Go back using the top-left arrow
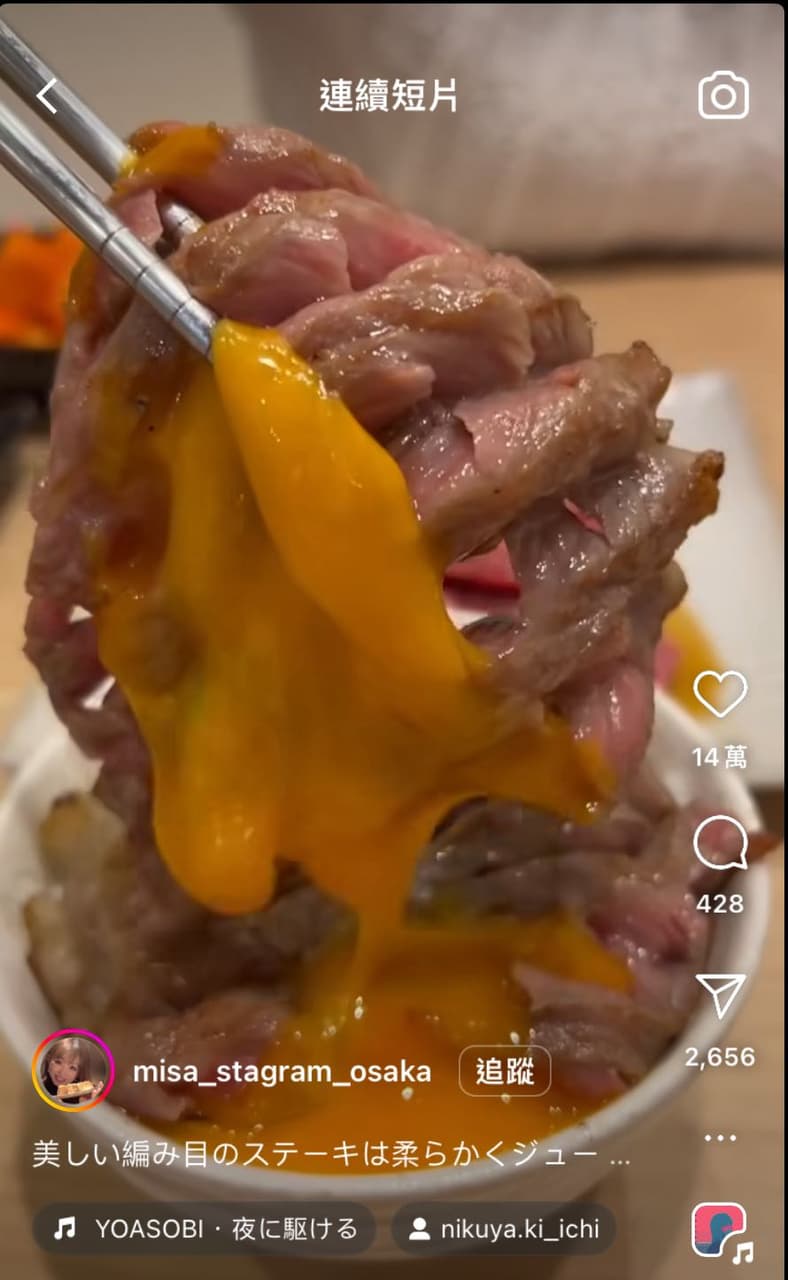This screenshot has width=788, height=1280. click(47, 96)
